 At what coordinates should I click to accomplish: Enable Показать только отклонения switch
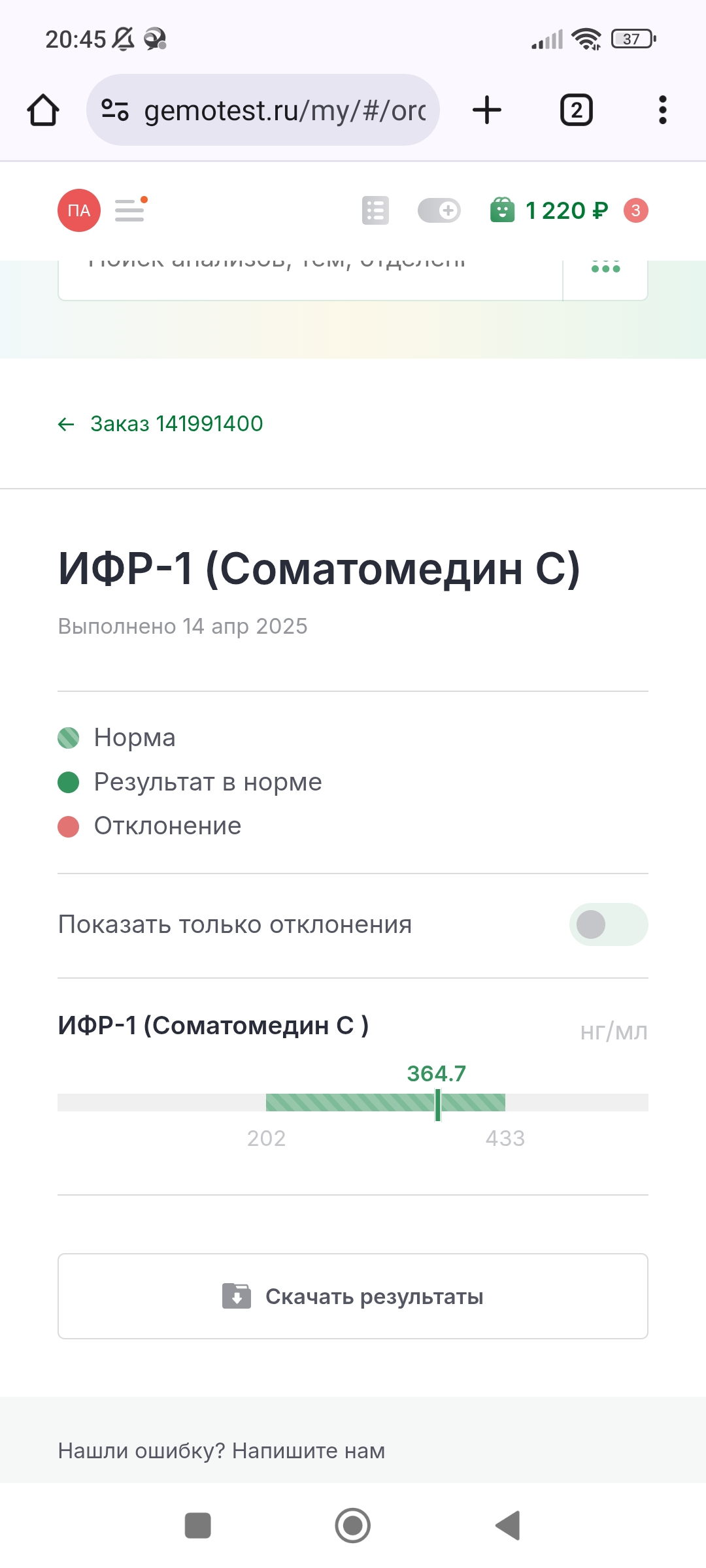(x=609, y=924)
